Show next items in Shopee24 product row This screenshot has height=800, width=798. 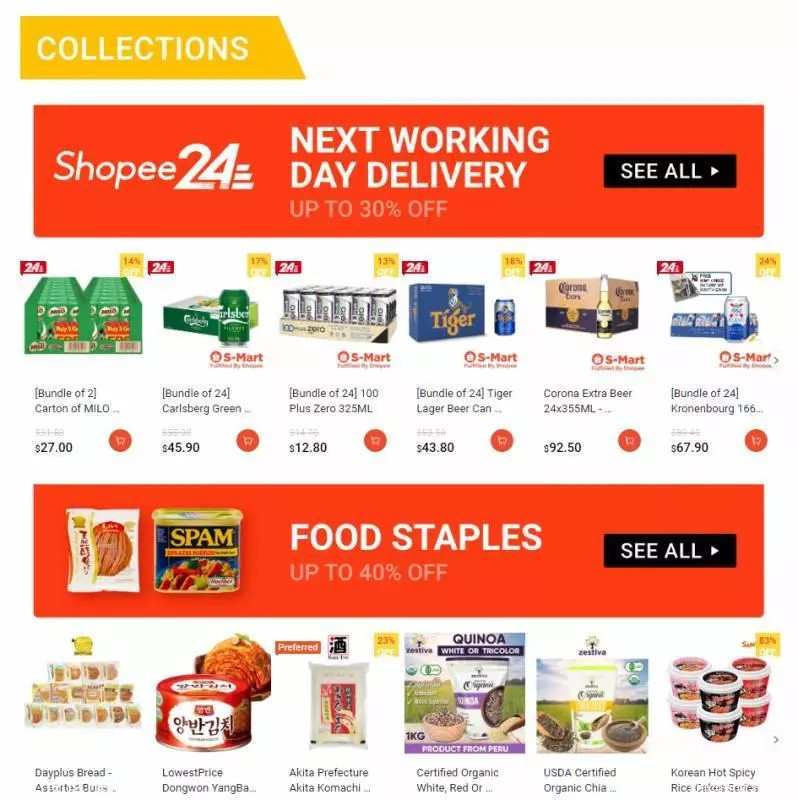[777, 361]
